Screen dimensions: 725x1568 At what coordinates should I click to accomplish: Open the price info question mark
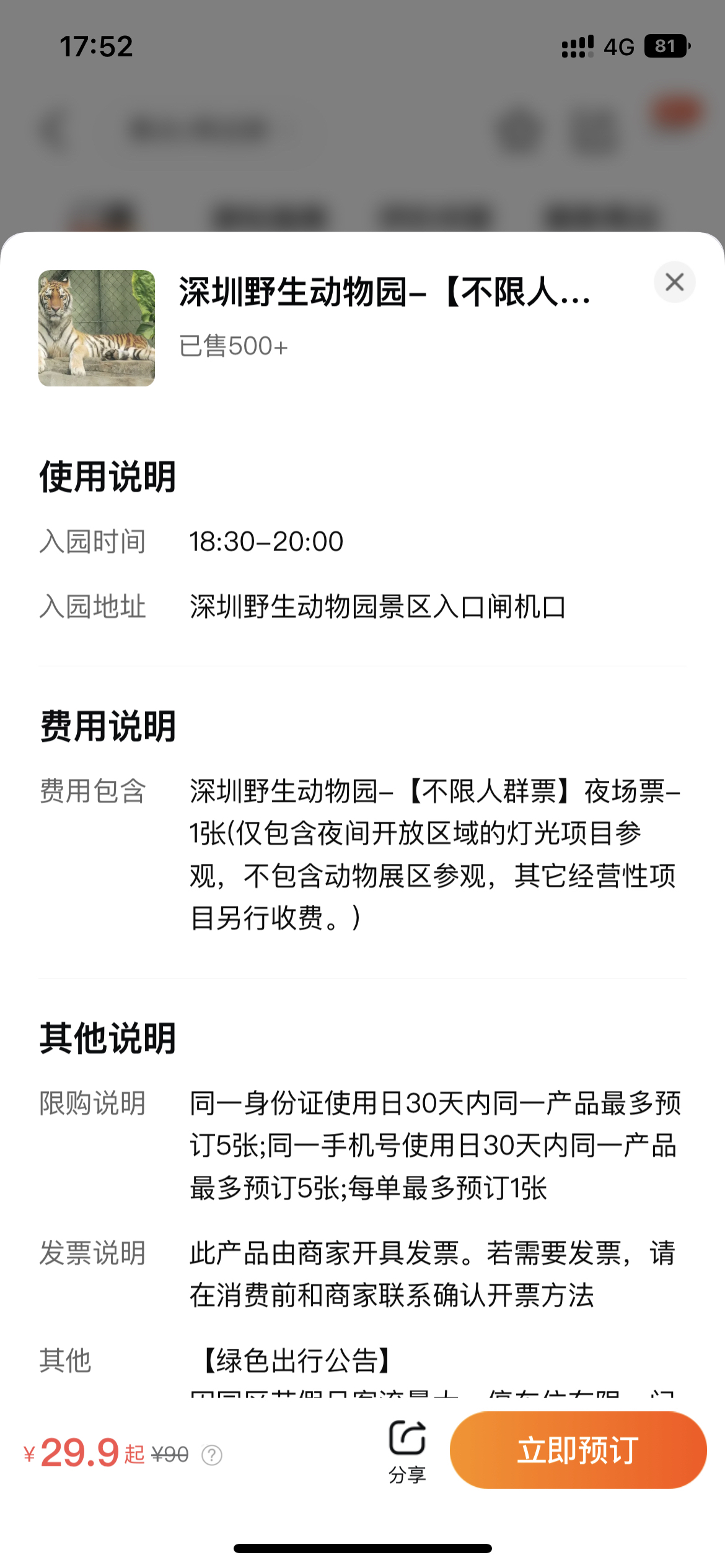212,1455
